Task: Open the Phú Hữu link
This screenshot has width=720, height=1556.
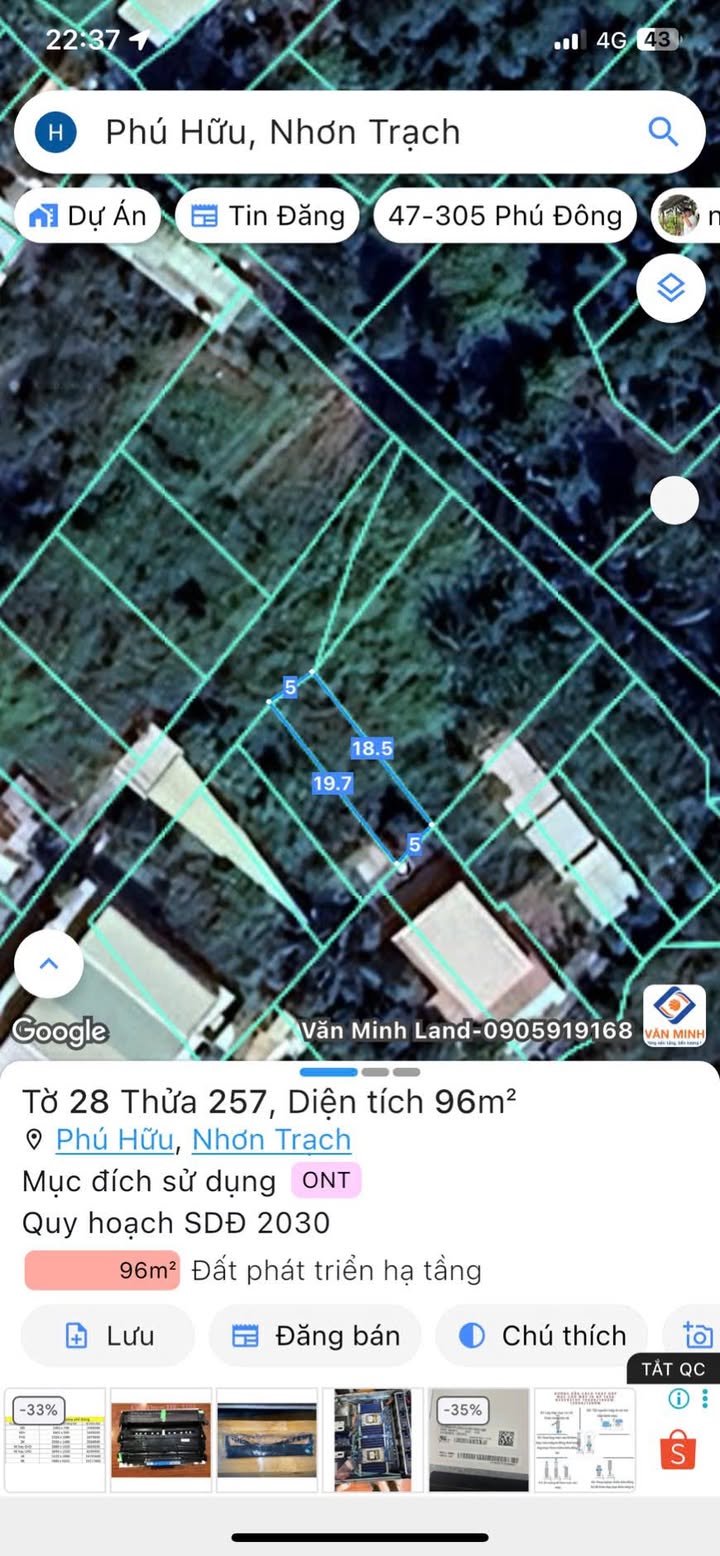Action: (115, 1139)
